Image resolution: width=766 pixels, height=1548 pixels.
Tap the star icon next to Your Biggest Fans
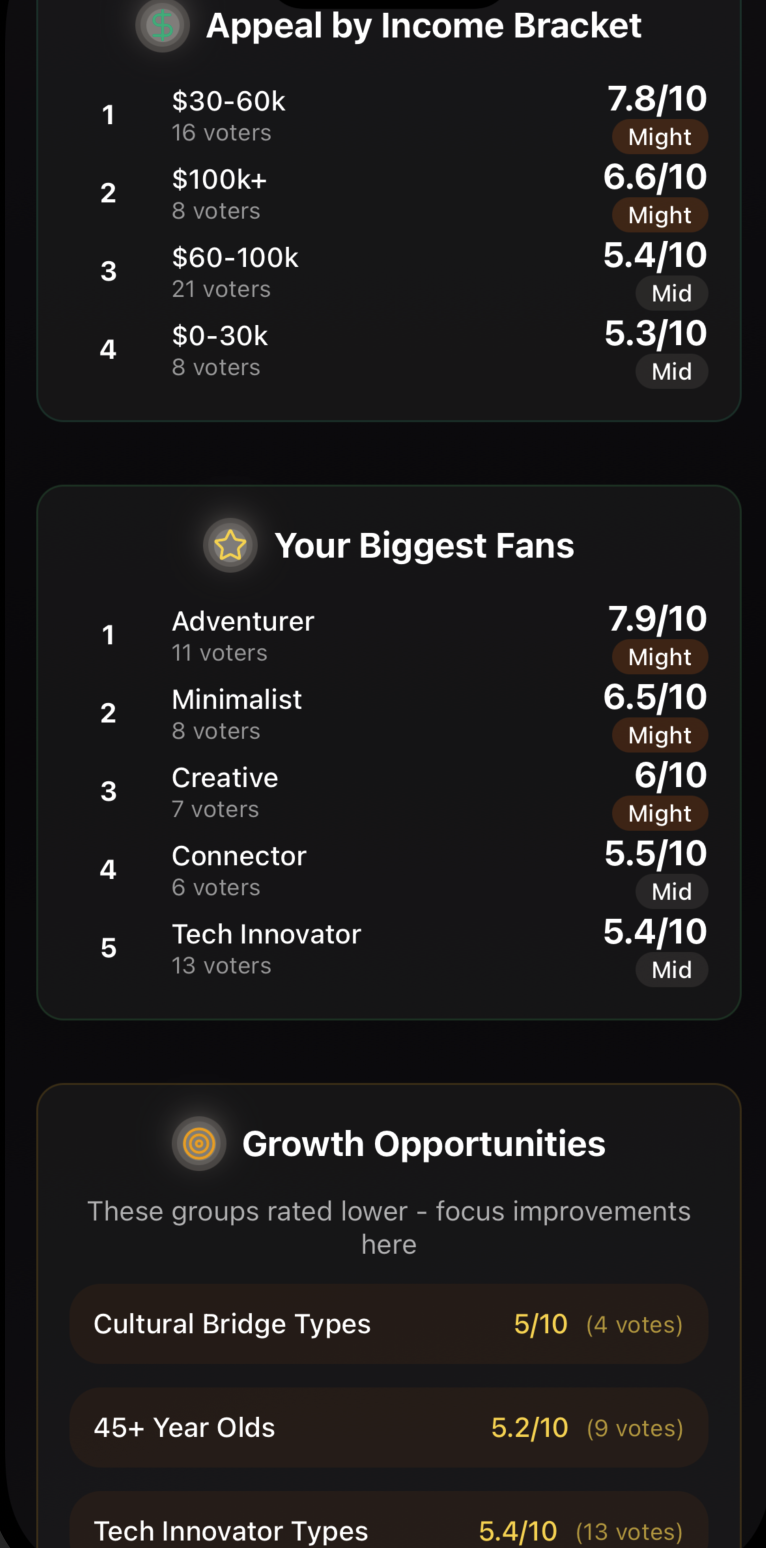coord(230,545)
